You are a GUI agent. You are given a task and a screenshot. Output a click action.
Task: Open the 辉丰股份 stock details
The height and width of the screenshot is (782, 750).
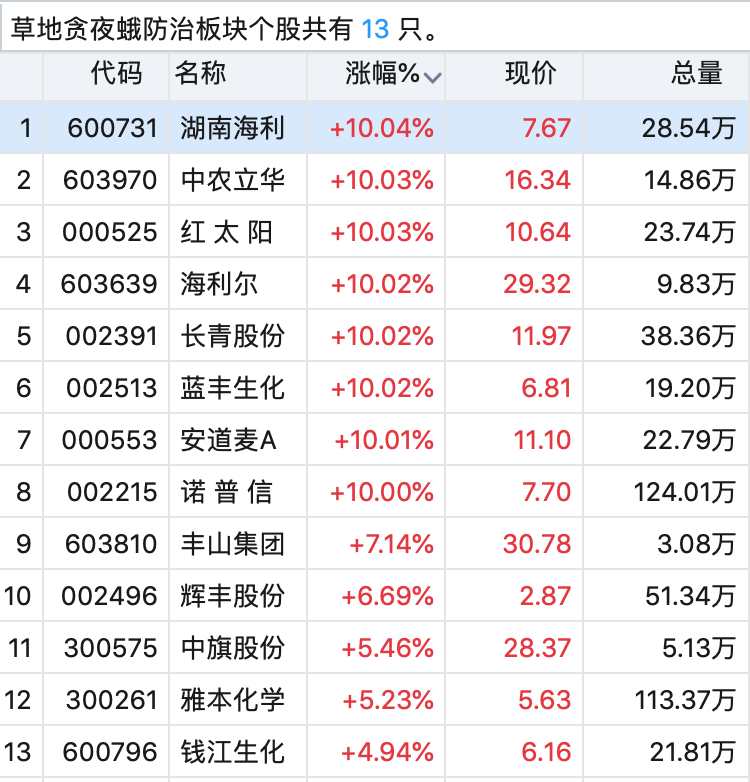pyautogui.click(x=233, y=596)
